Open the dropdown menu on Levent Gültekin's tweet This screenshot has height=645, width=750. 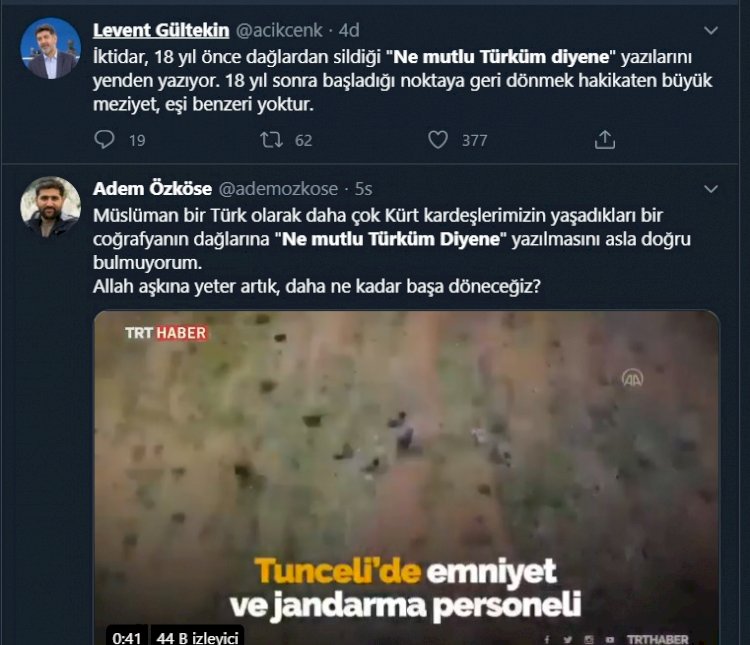click(710, 30)
